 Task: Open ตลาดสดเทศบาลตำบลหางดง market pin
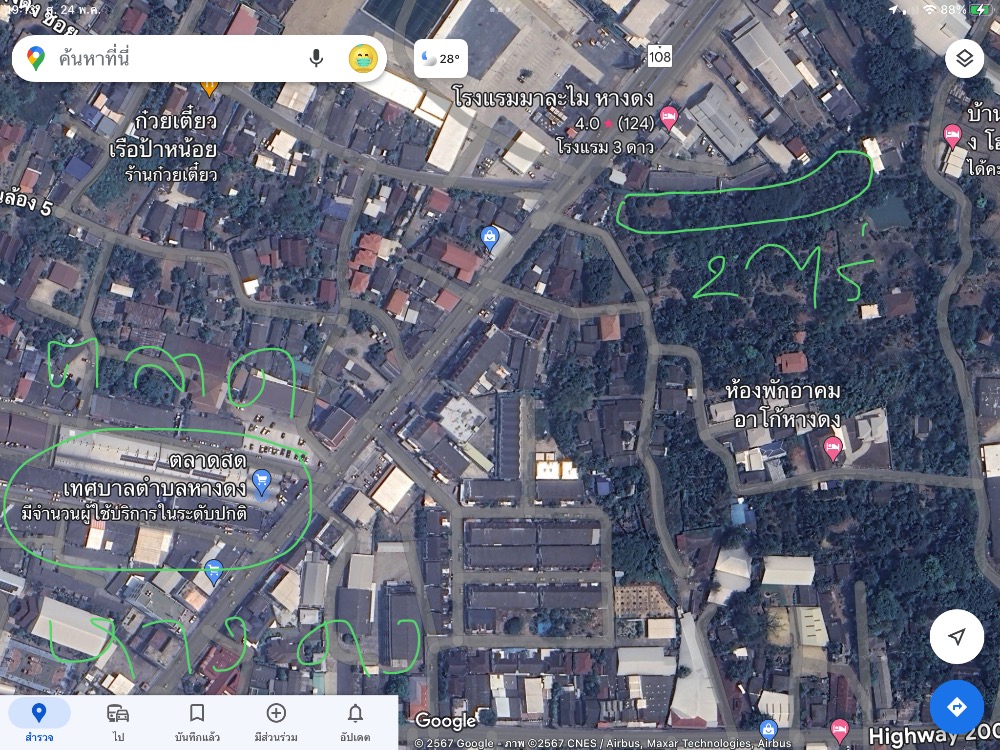[x=262, y=483]
